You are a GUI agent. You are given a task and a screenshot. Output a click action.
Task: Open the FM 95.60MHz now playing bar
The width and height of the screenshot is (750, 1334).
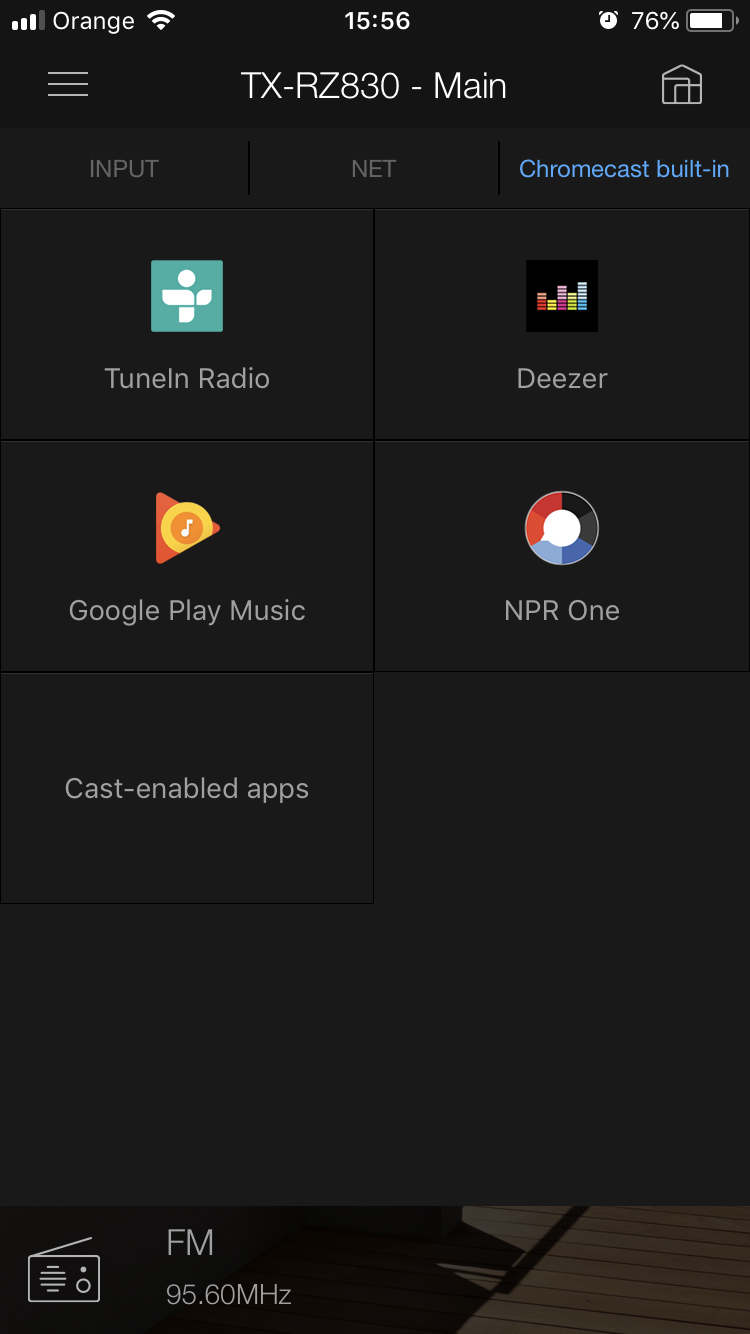pos(375,1270)
